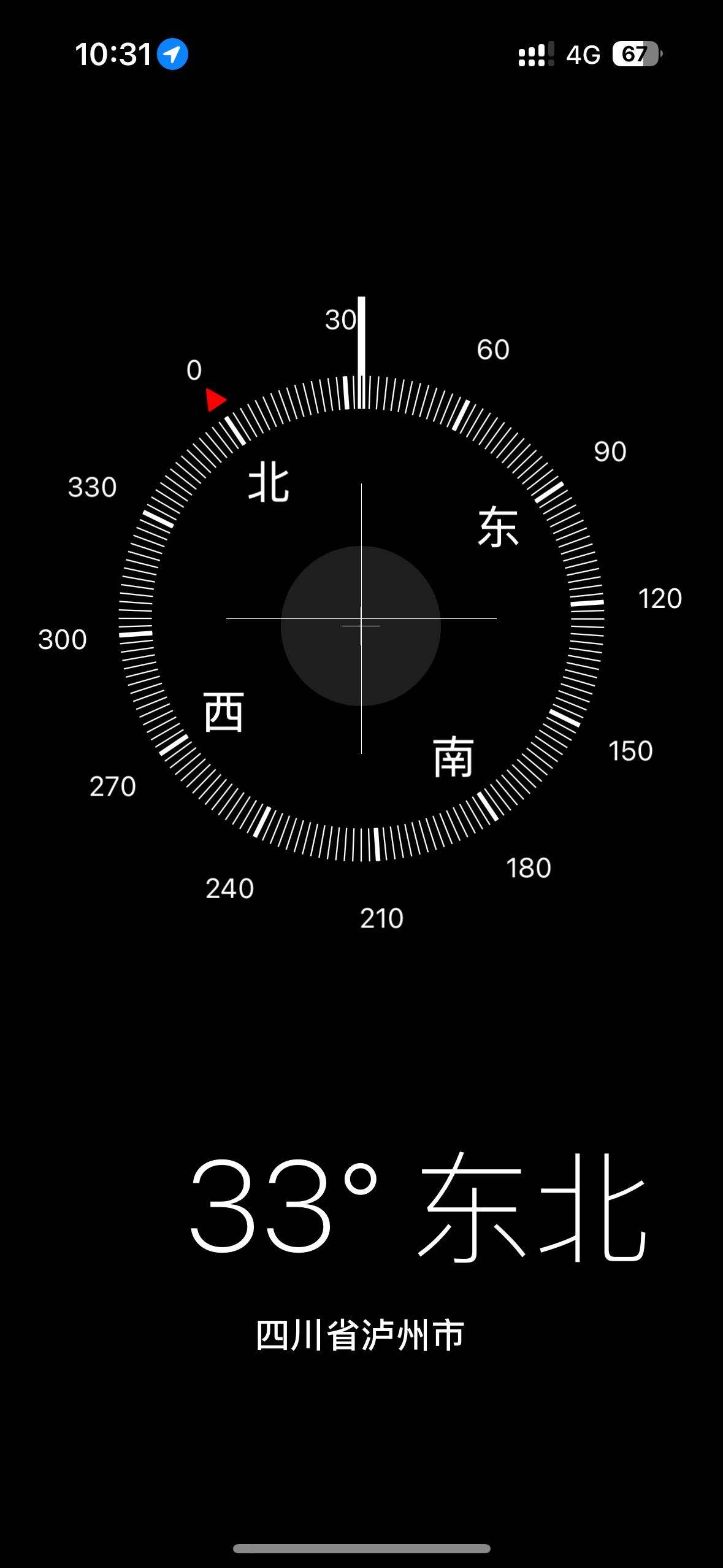Tap the compass dial to lock bearing
723x1568 pixels.
tap(361, 618)
